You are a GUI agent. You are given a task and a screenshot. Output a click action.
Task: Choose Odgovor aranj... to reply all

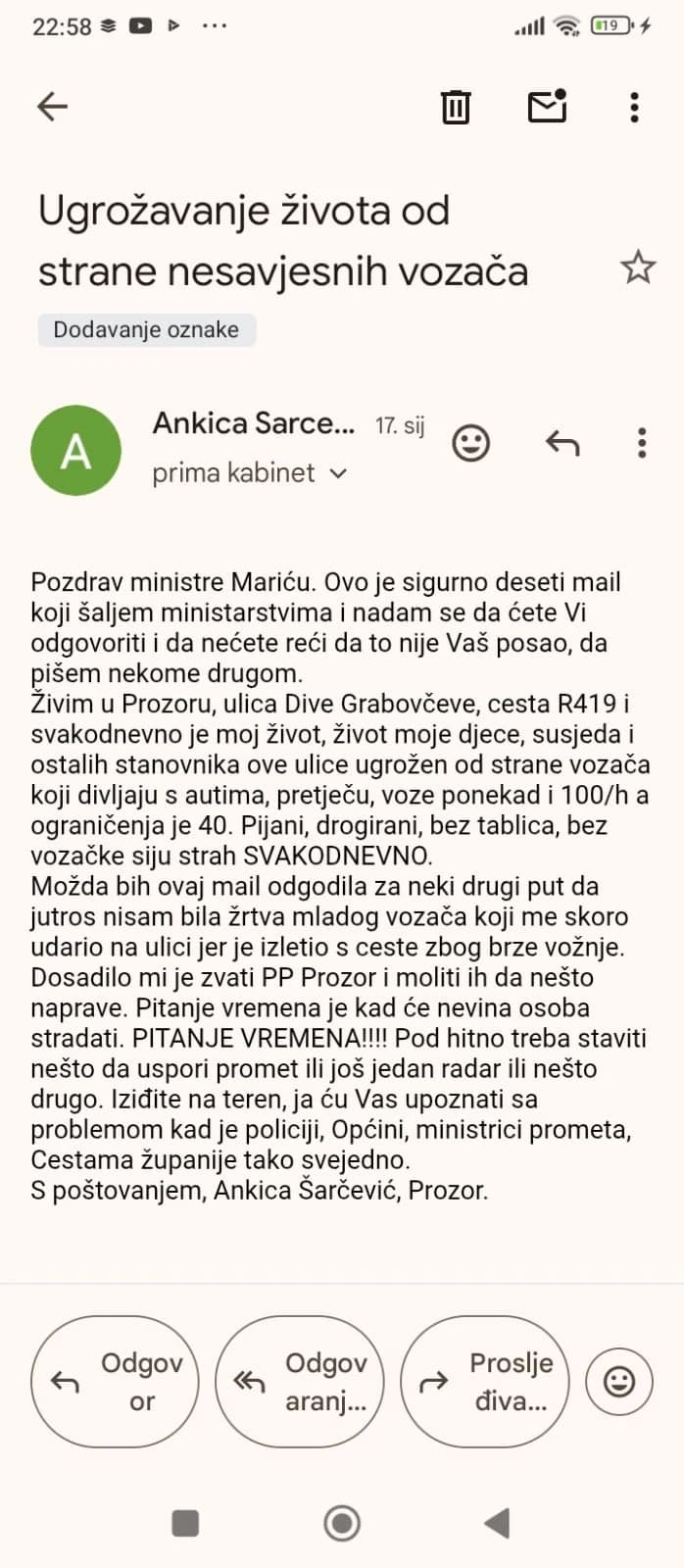coord(300,1382)
